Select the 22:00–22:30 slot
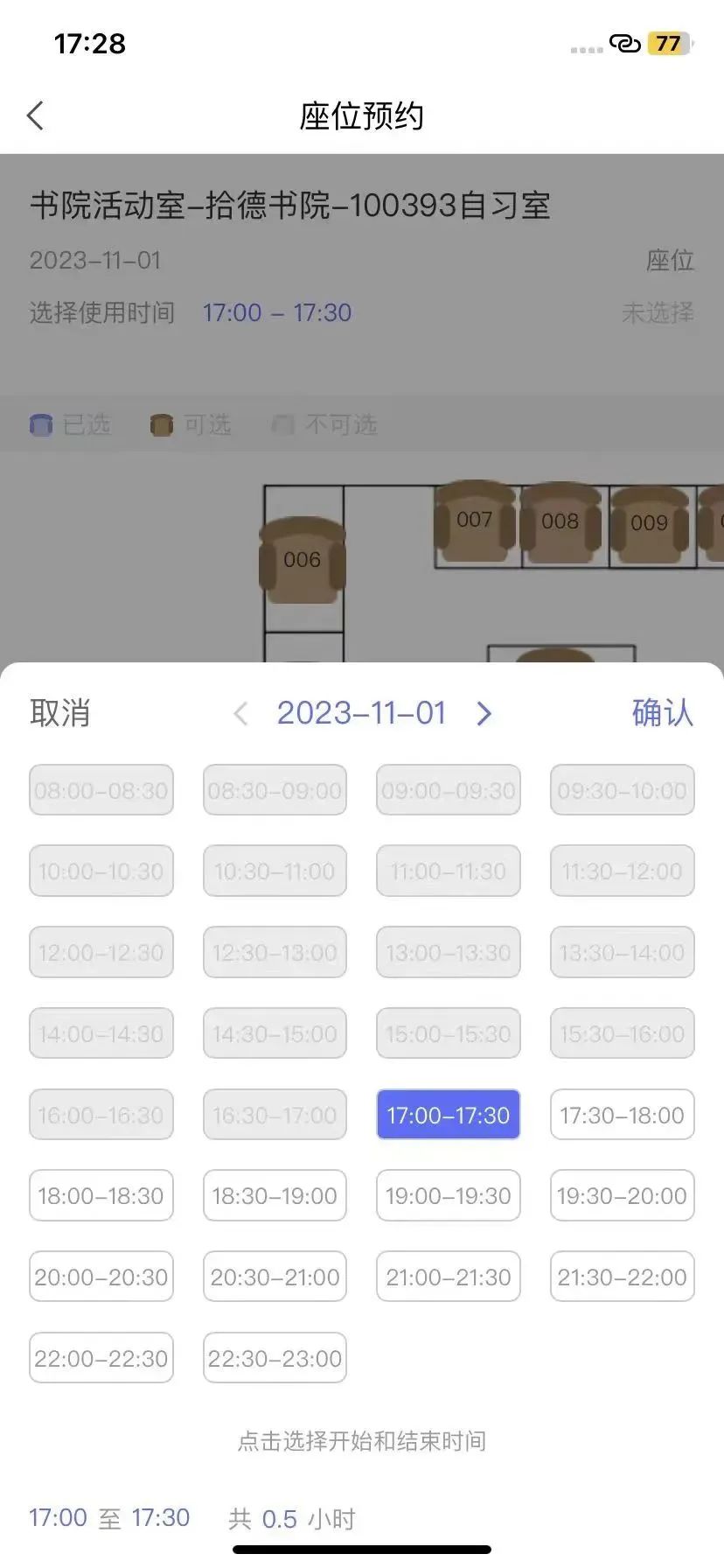Screen dimensions: 724x1568 (101, 1358)
